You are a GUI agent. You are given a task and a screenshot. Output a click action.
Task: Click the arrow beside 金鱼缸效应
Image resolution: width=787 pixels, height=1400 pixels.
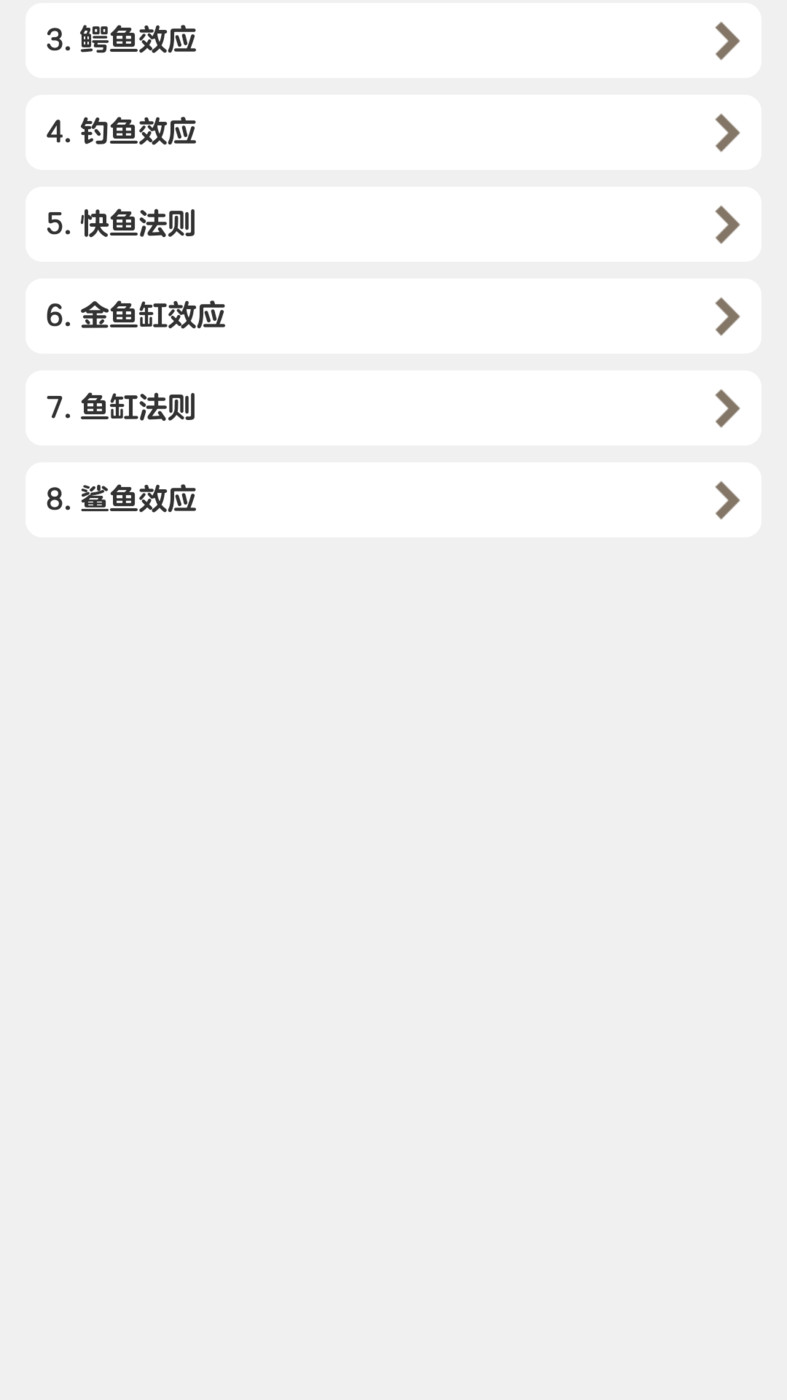[727, 316]
